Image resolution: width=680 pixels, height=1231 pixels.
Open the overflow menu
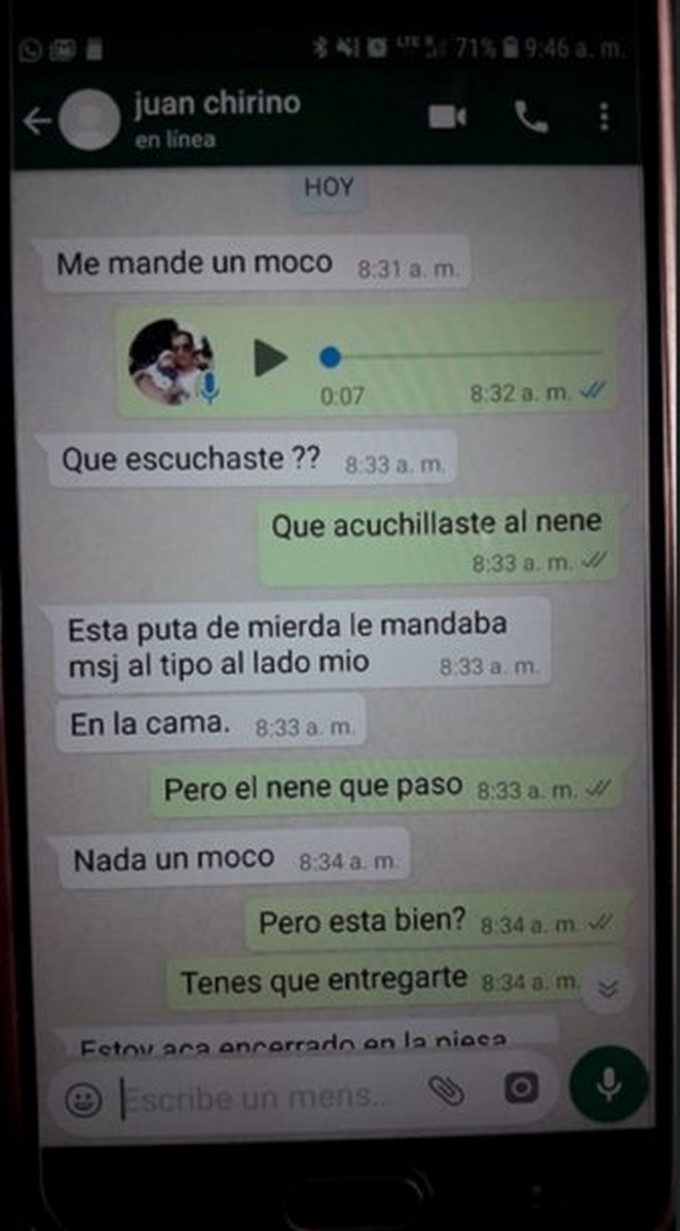[604, 118]
